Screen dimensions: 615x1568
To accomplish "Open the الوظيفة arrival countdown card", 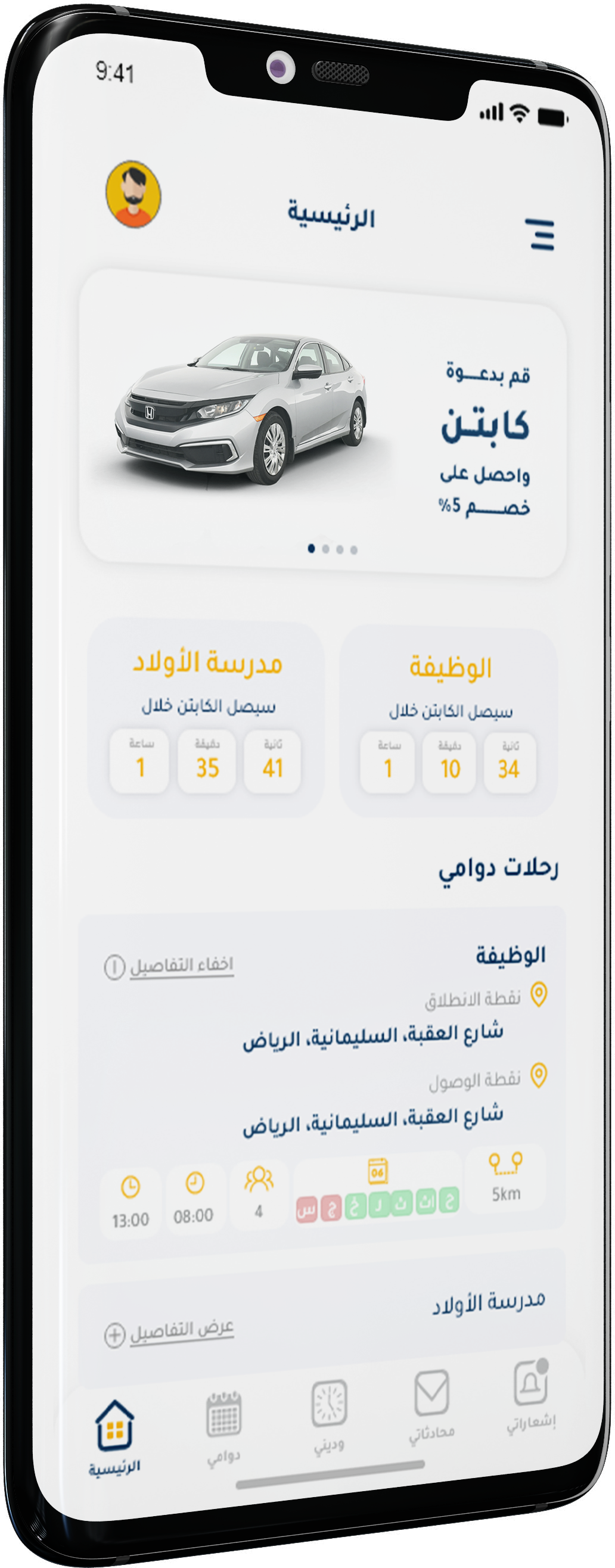I will coord(449,721).
